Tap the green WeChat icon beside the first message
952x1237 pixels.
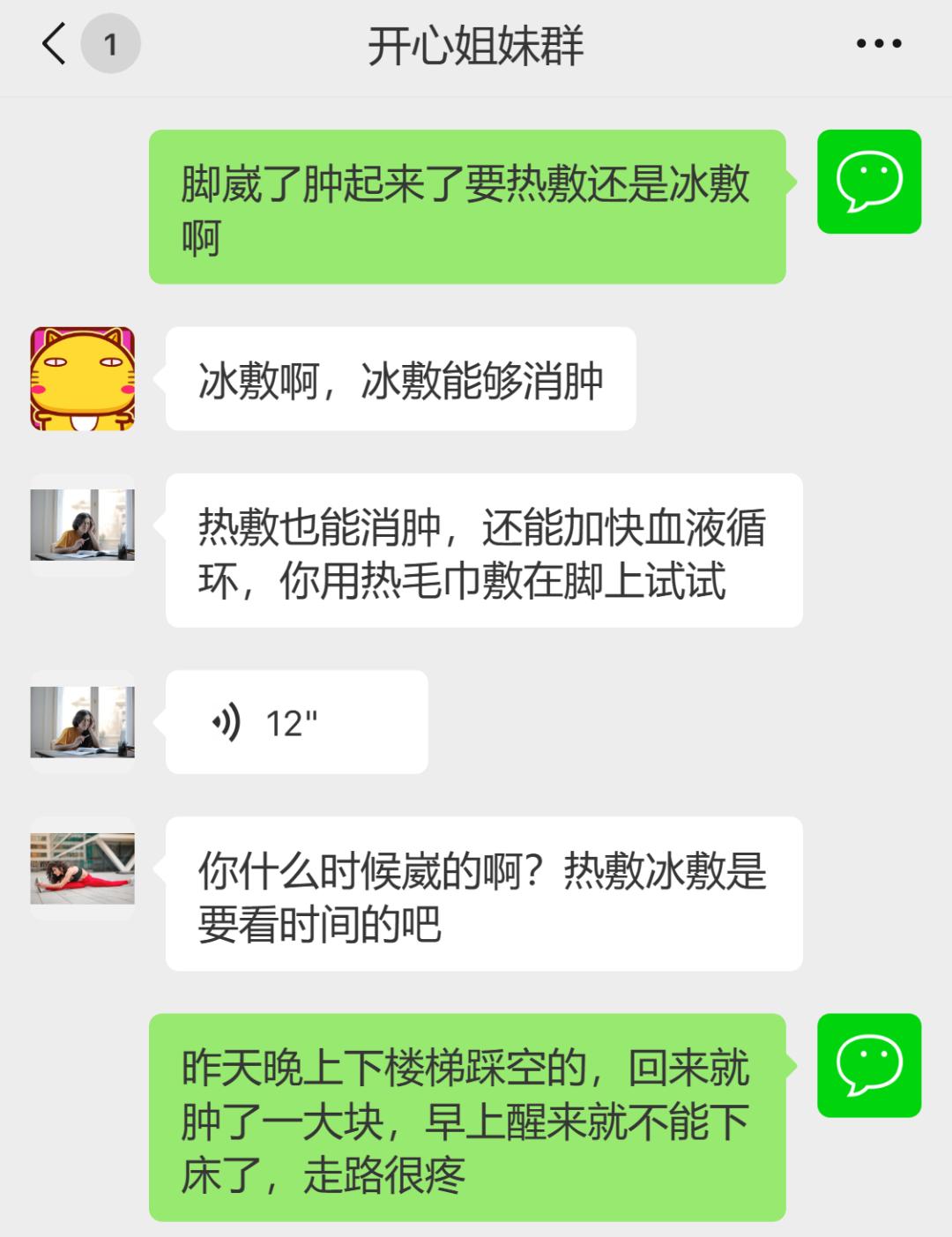click(x=869, y=182)
